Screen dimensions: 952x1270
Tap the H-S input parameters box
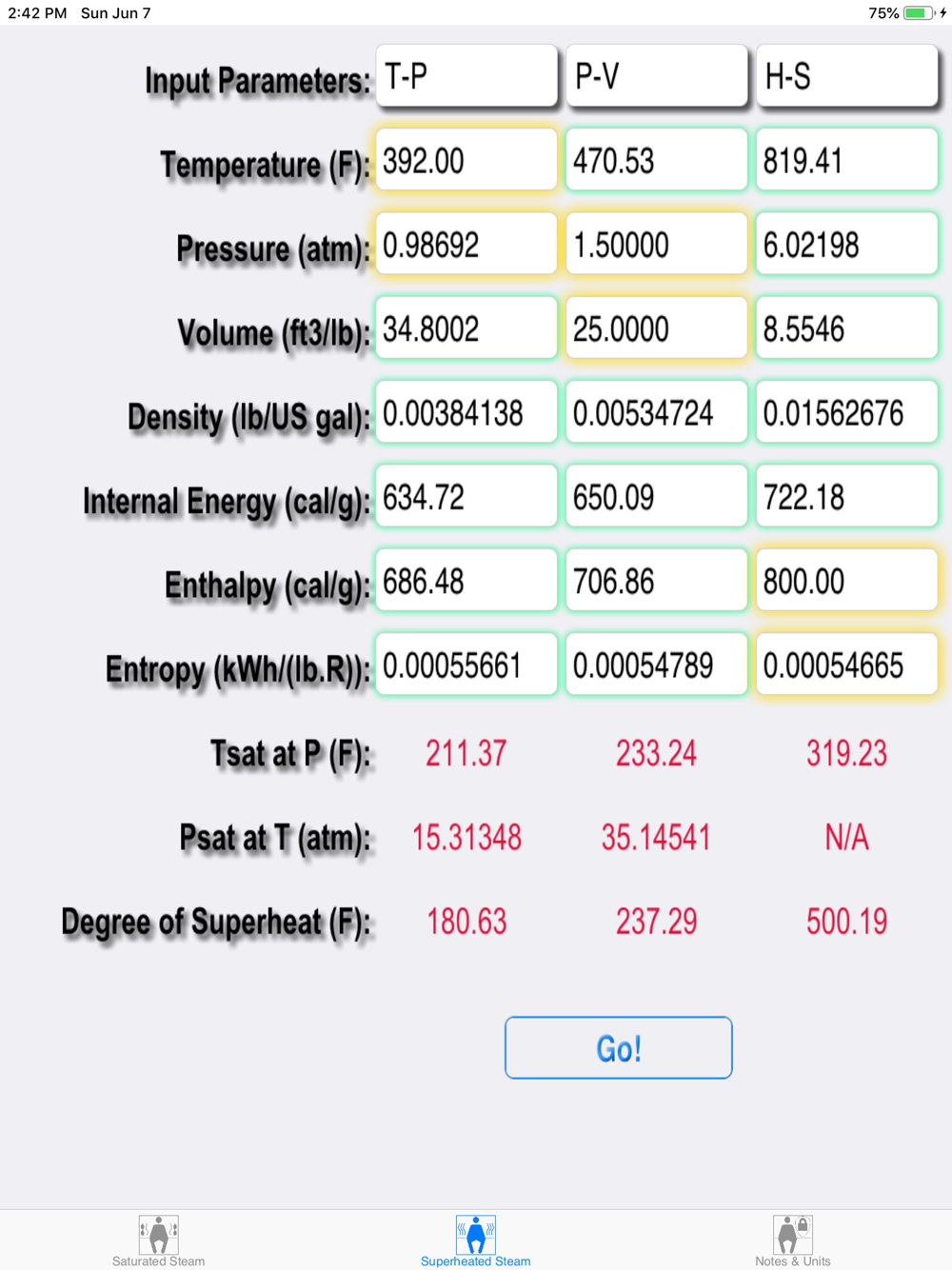(846, 76)
